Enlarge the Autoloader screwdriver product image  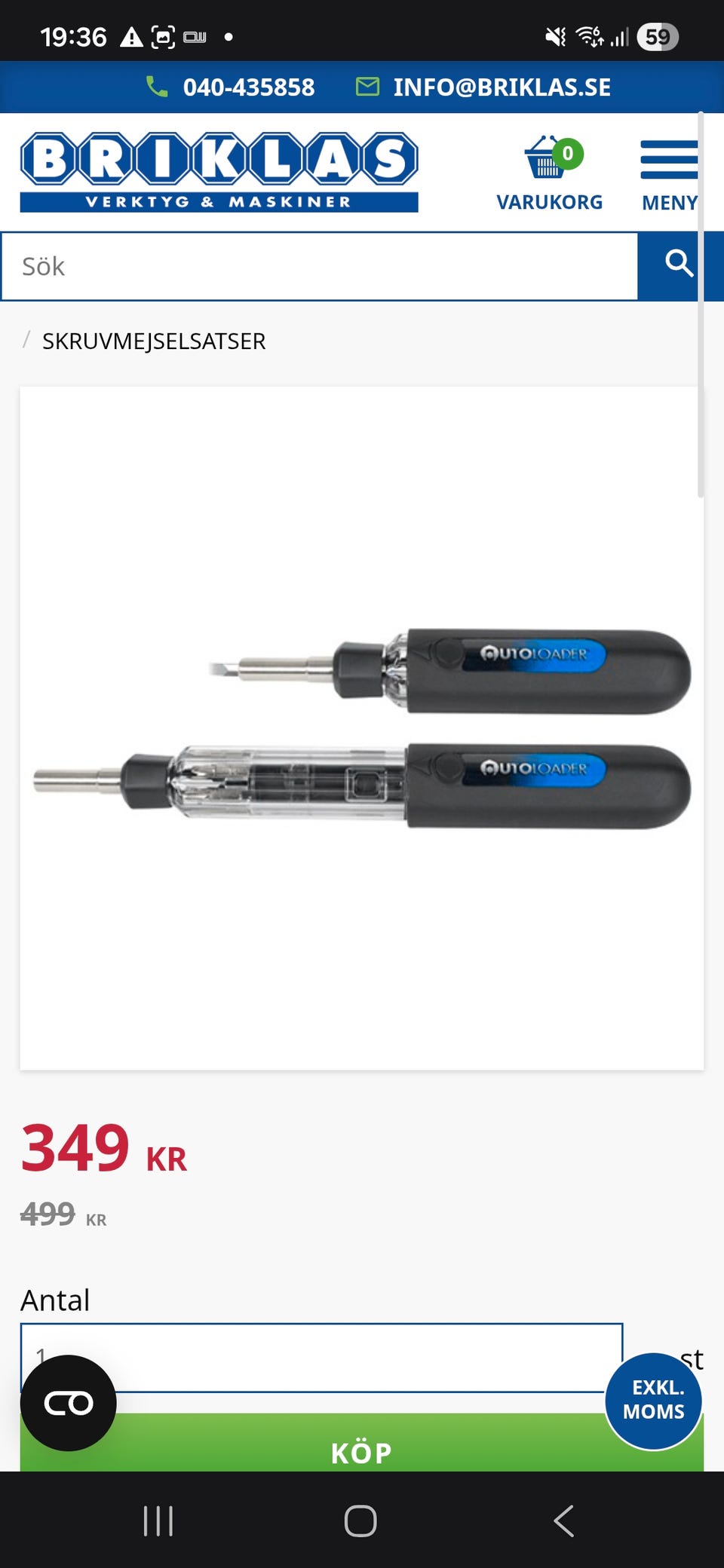362,728
